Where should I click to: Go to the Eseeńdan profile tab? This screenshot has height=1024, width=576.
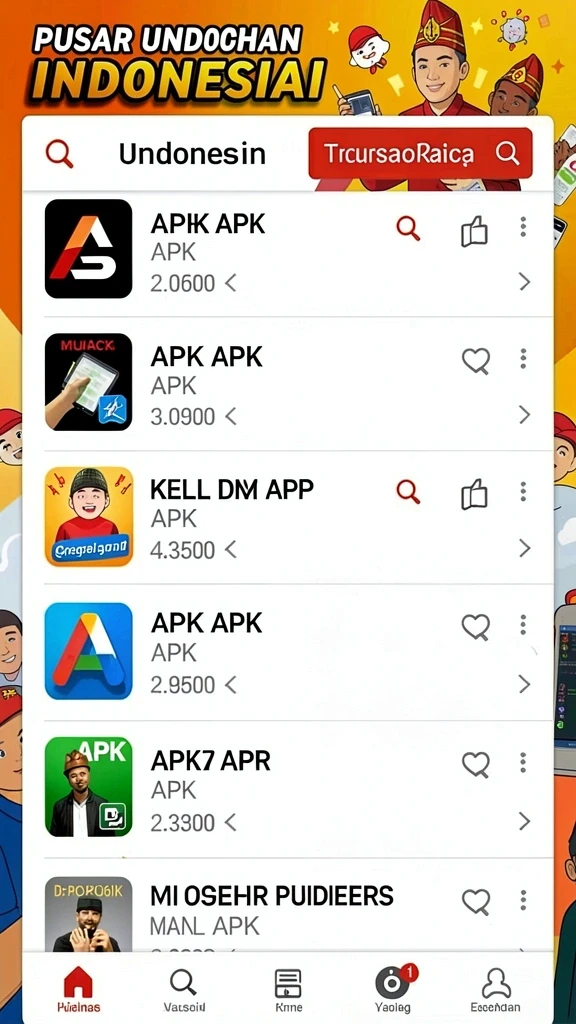(x=496, y=989)
